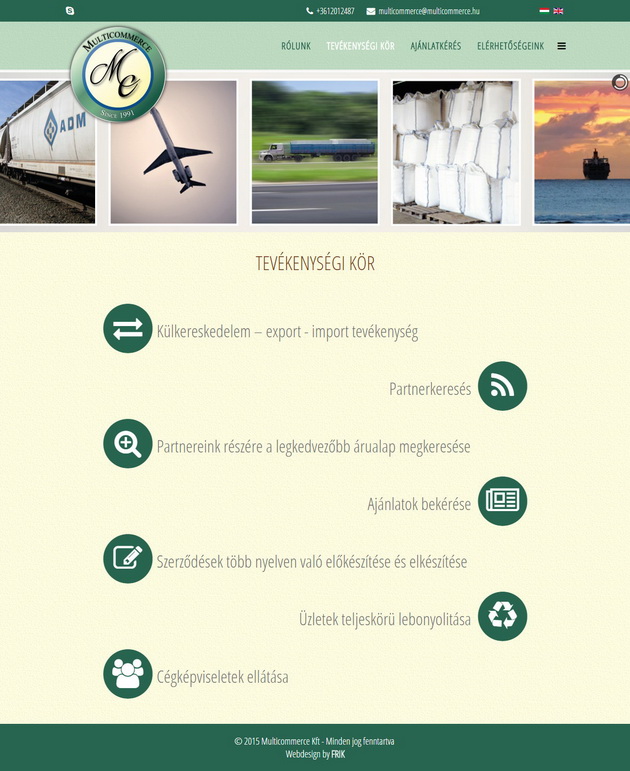Open the Skype contact icon

click(x=70, y=11)
